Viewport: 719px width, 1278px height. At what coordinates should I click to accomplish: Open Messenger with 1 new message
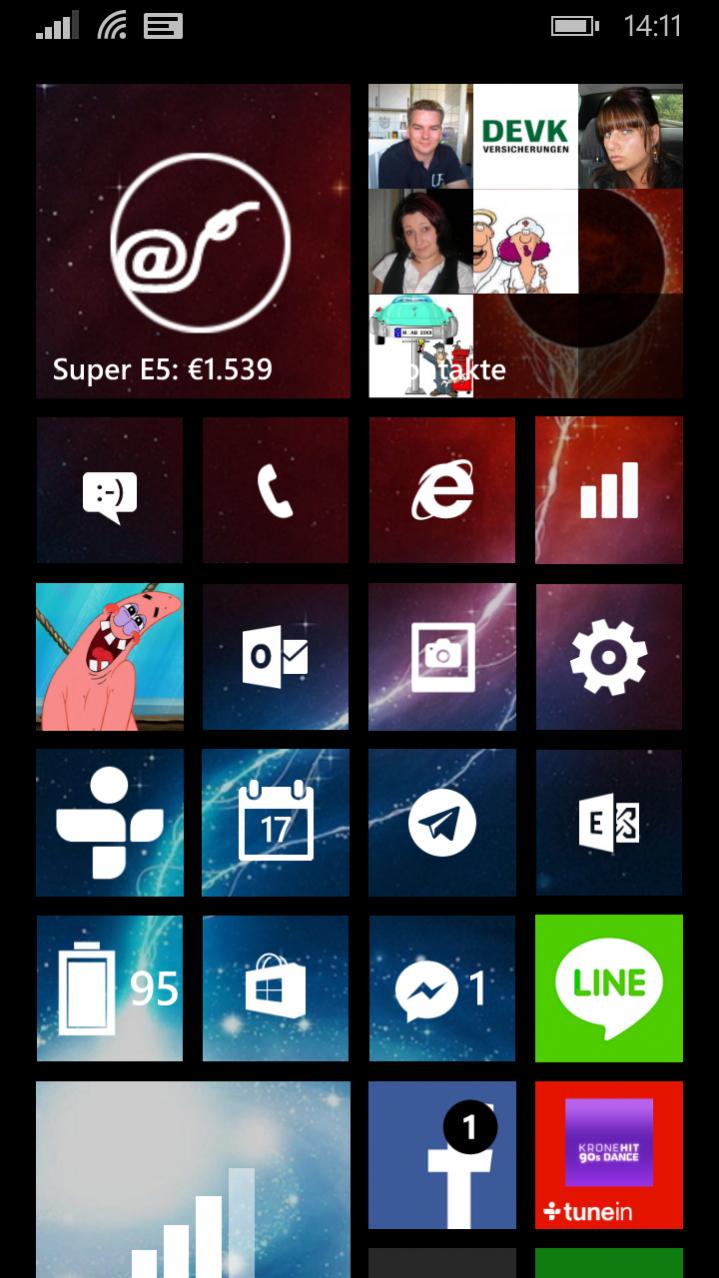(x=442, y=988)
